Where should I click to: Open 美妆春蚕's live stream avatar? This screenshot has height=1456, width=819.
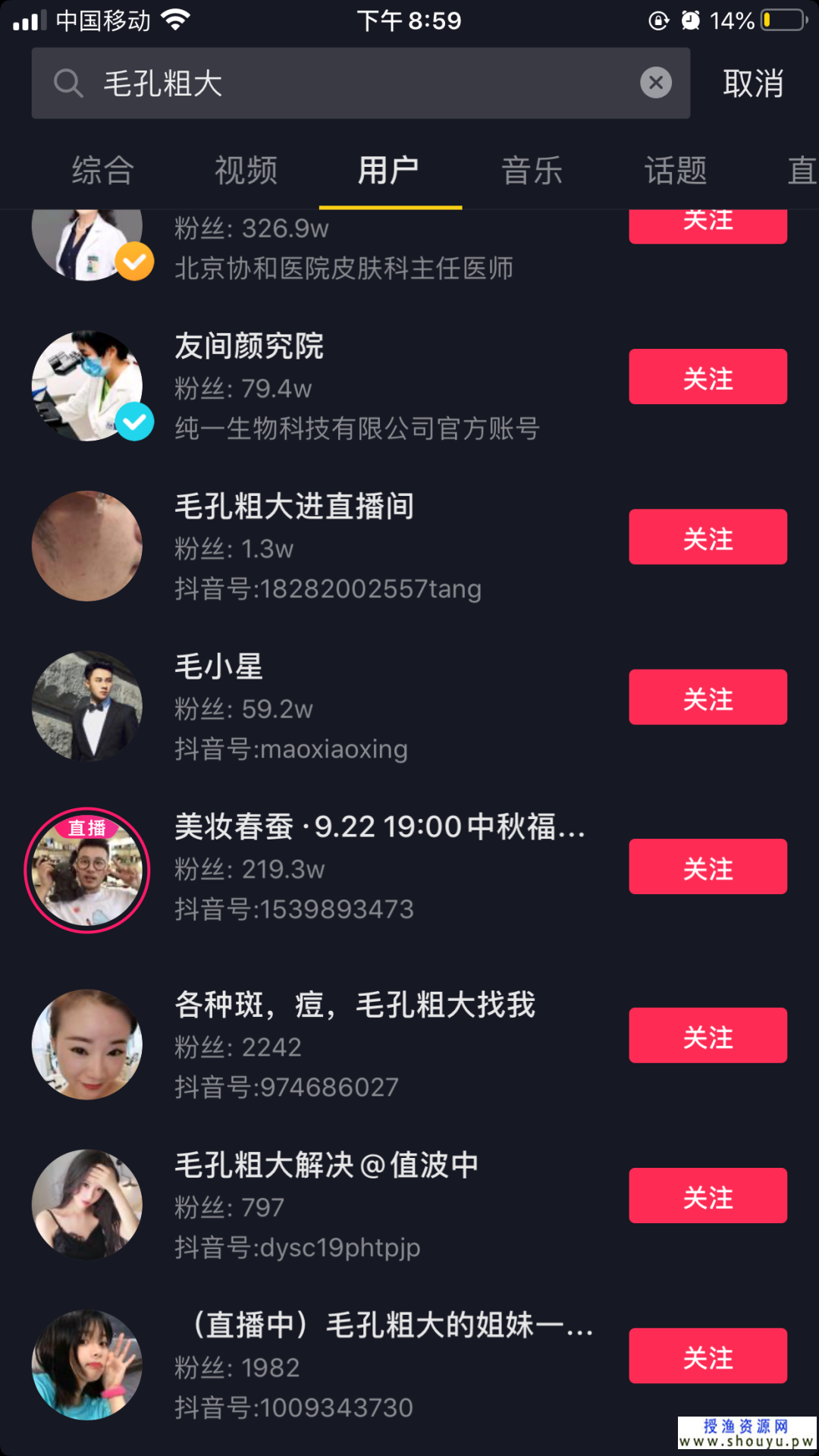click(87, 871)
